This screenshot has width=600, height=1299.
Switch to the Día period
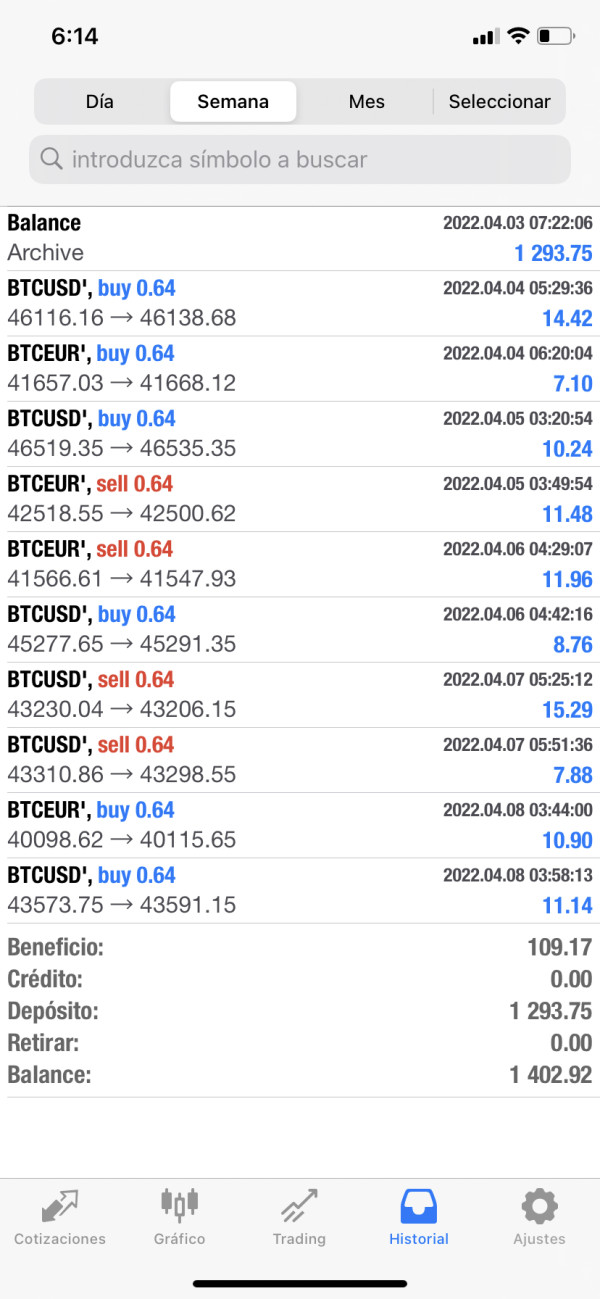[x=100, y=102]
